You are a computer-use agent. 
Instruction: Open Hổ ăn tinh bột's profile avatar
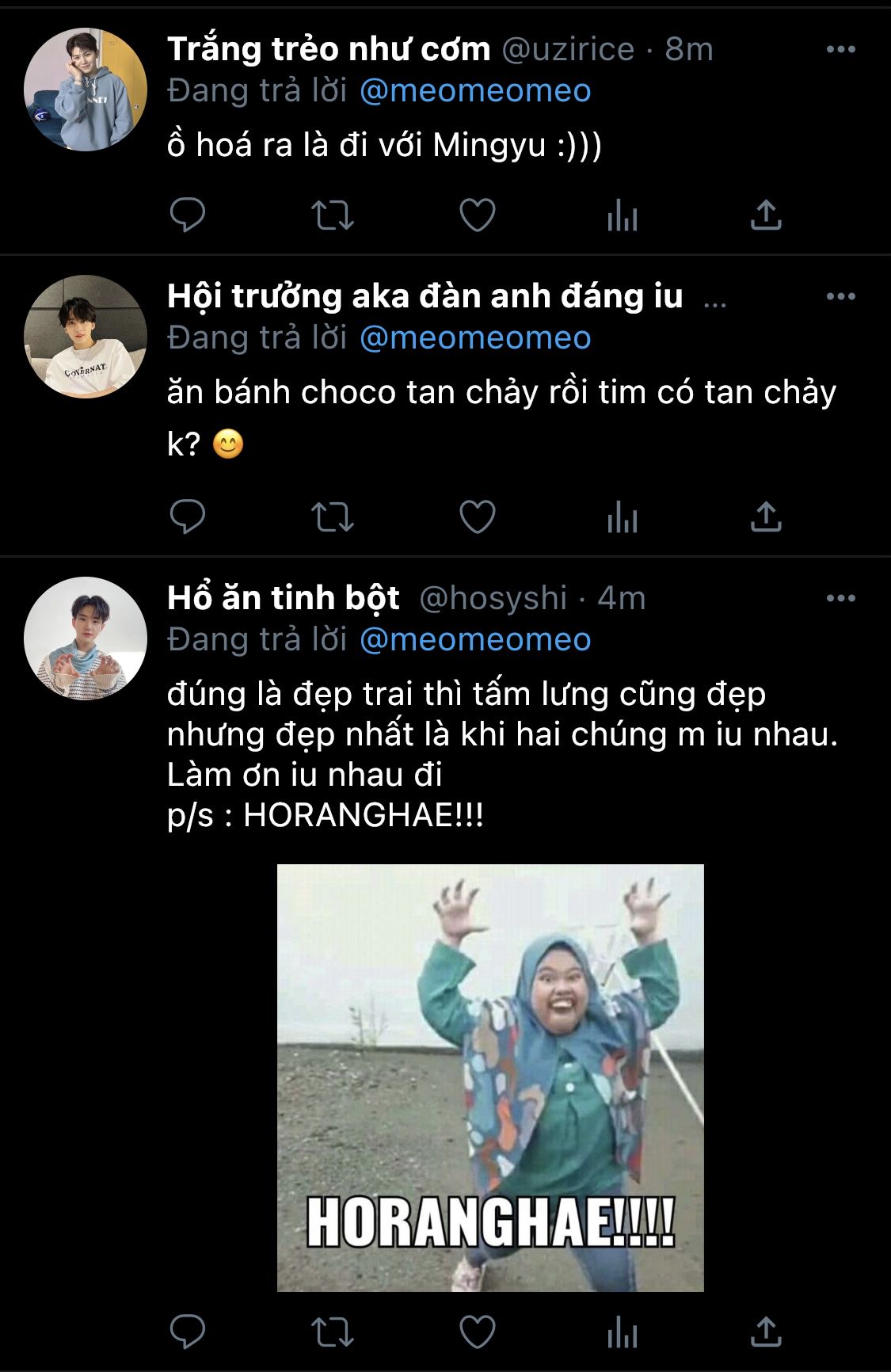[x=86, y=638]
